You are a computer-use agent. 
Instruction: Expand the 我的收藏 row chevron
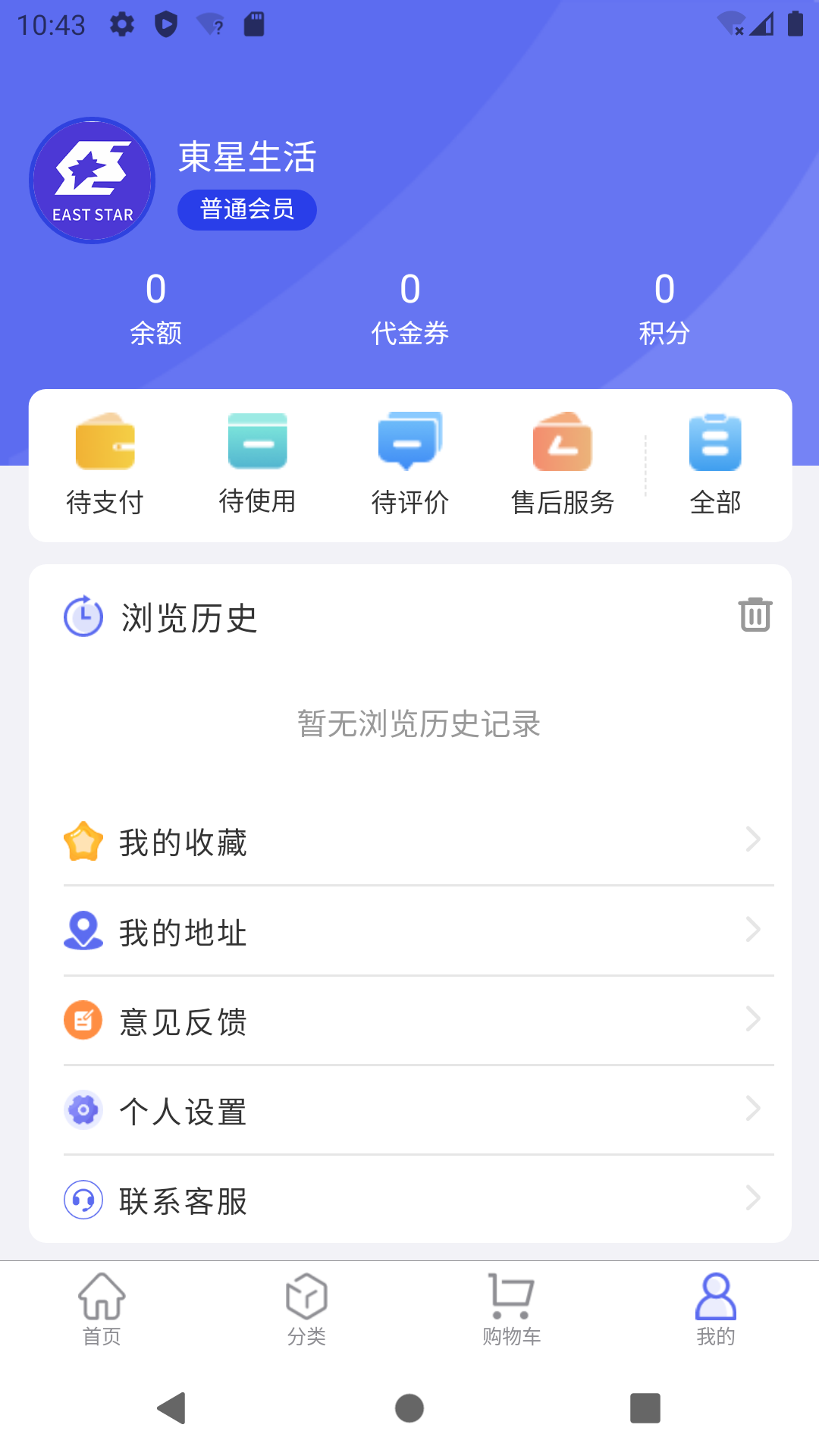coord(752,840)
